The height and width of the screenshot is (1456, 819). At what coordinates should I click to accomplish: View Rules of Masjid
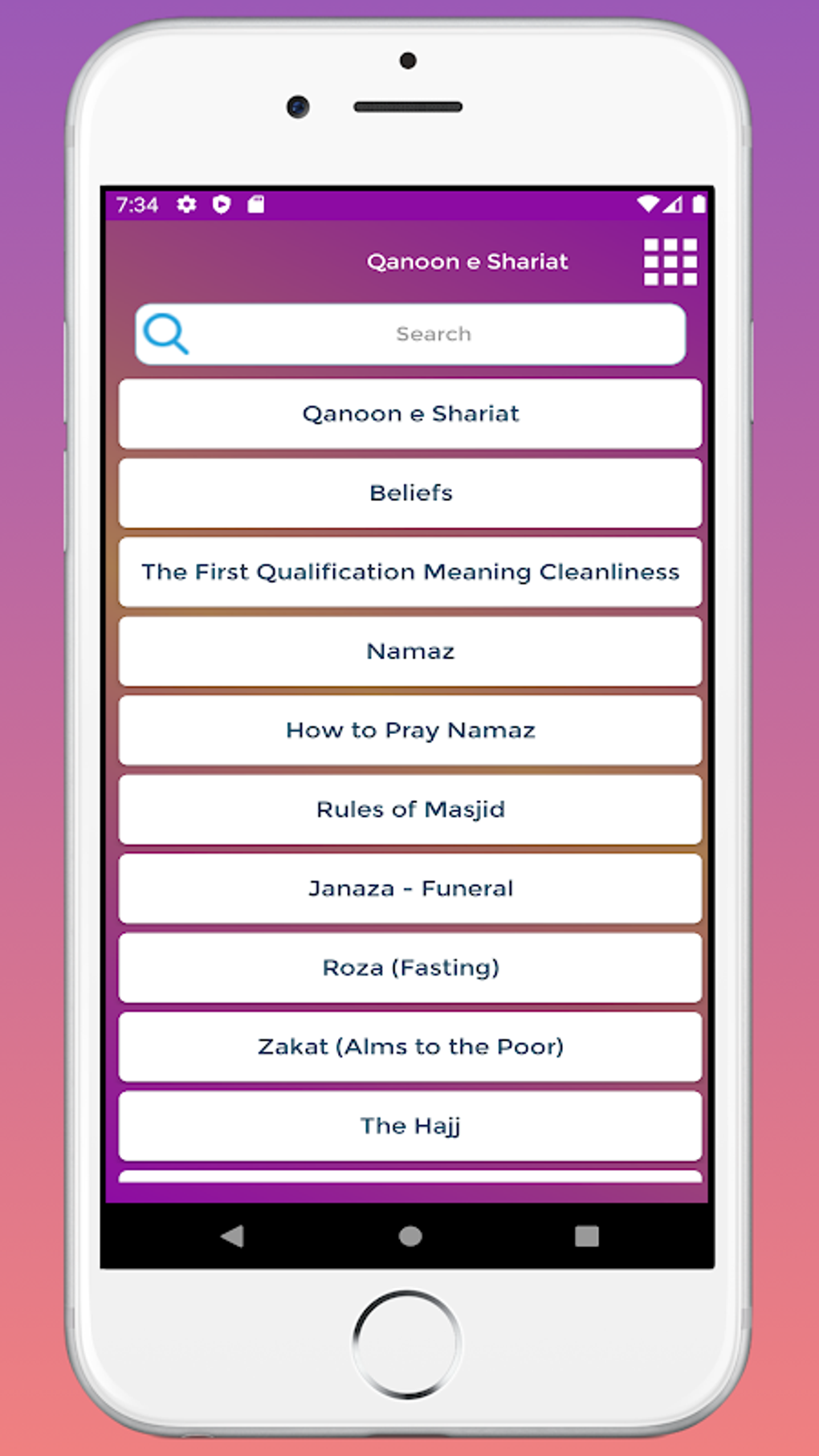pos(409,809)
